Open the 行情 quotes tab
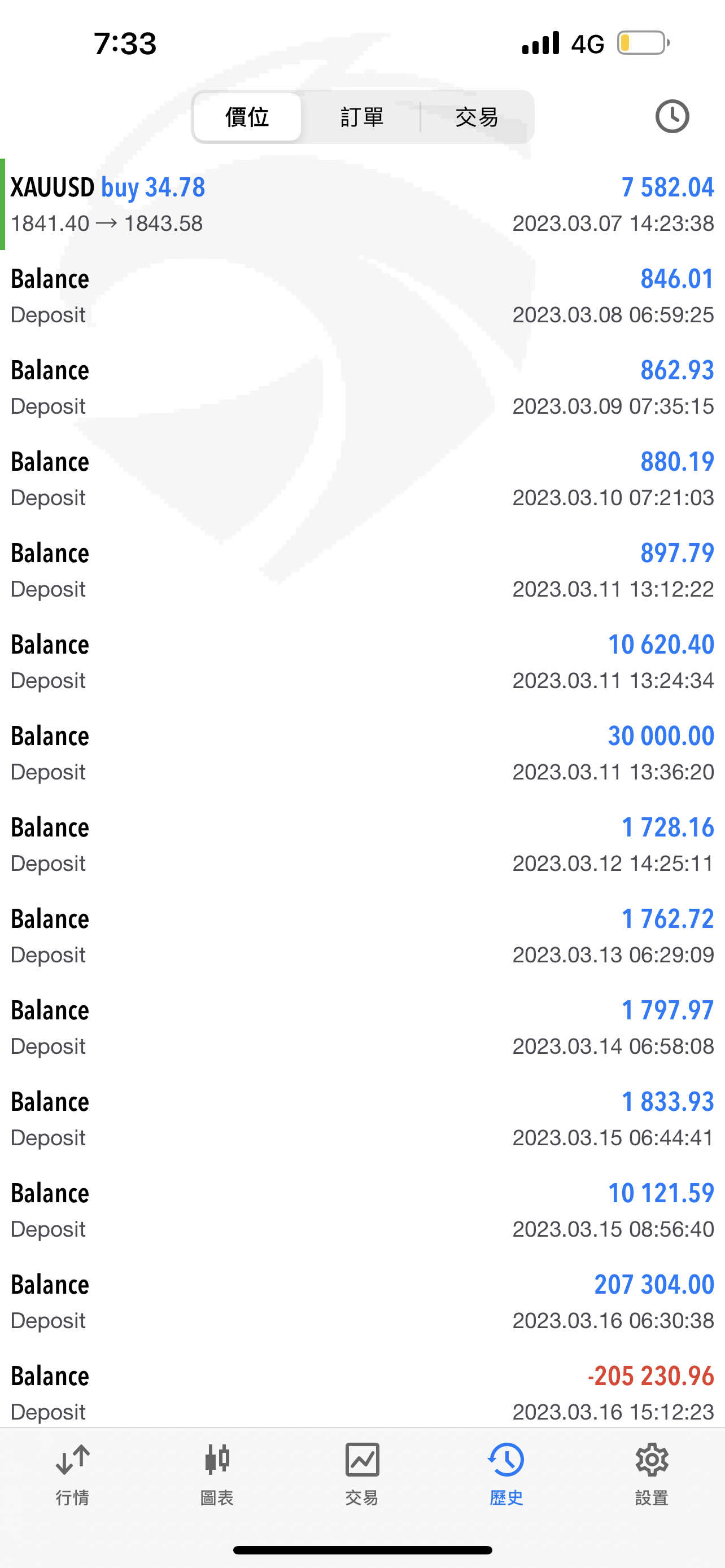This screenshot has width=725, height=1568. [x=72, y=1474]
